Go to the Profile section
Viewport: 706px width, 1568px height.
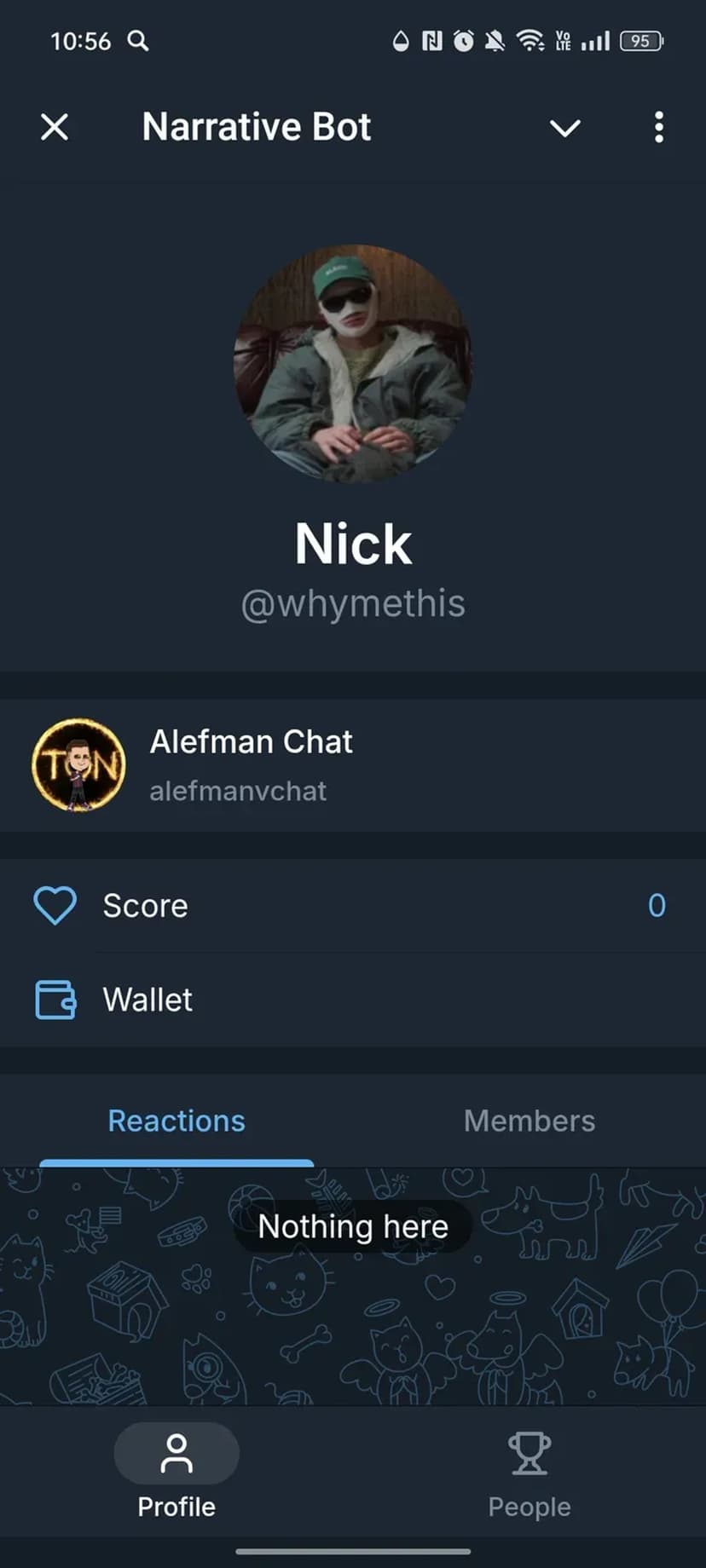176,1471
